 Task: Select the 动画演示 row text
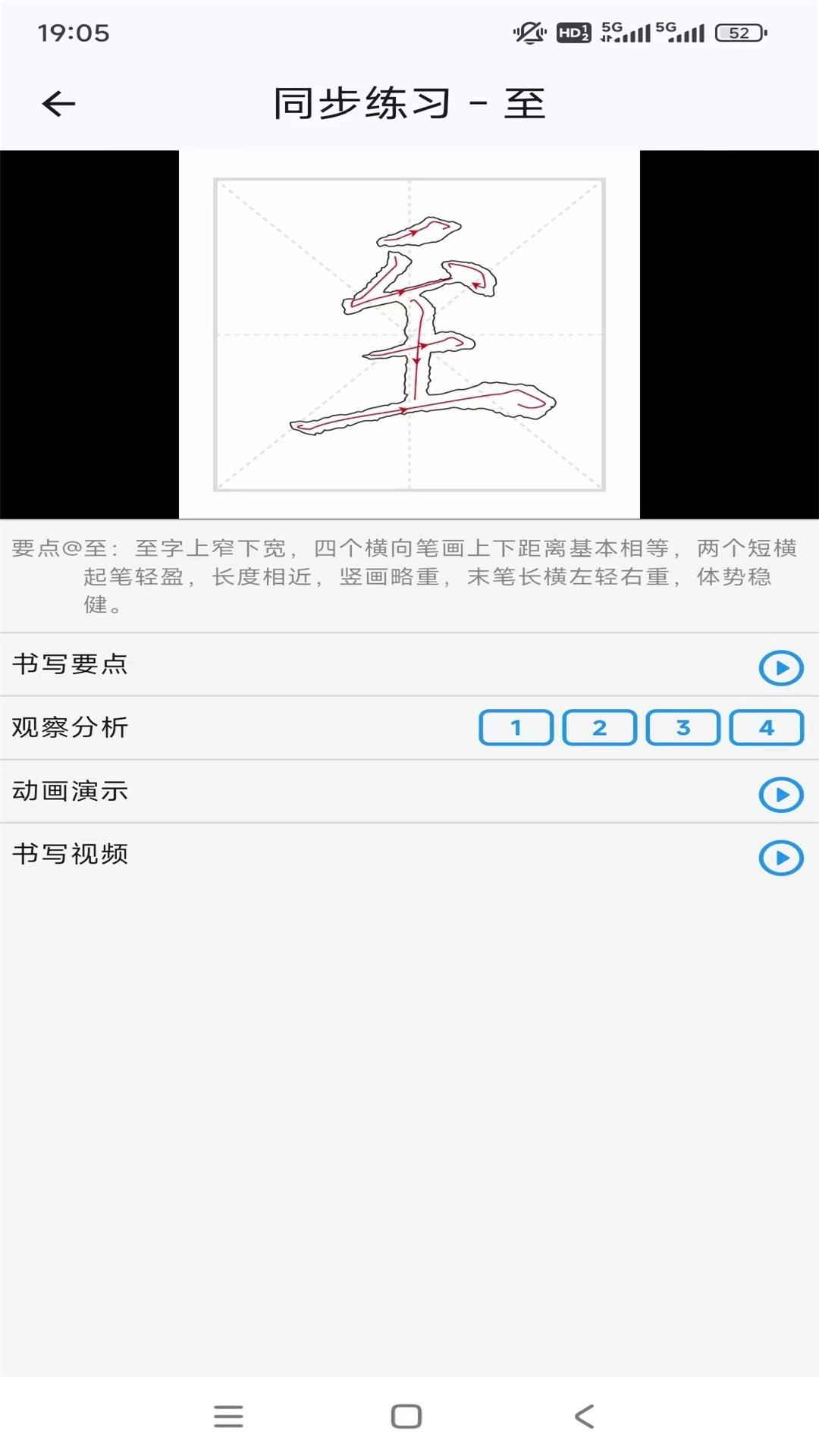point(69,792)
